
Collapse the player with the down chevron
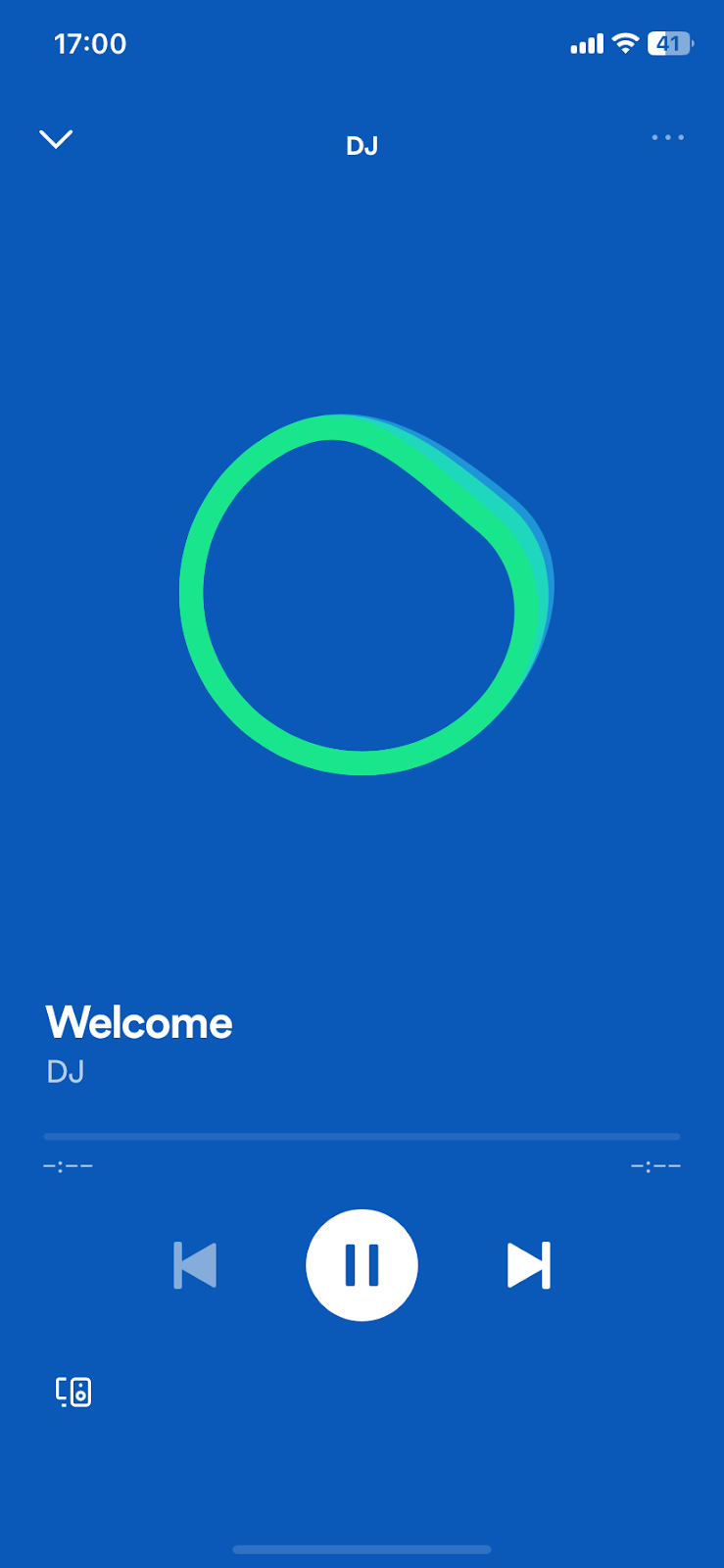click(x=56, y=138)
